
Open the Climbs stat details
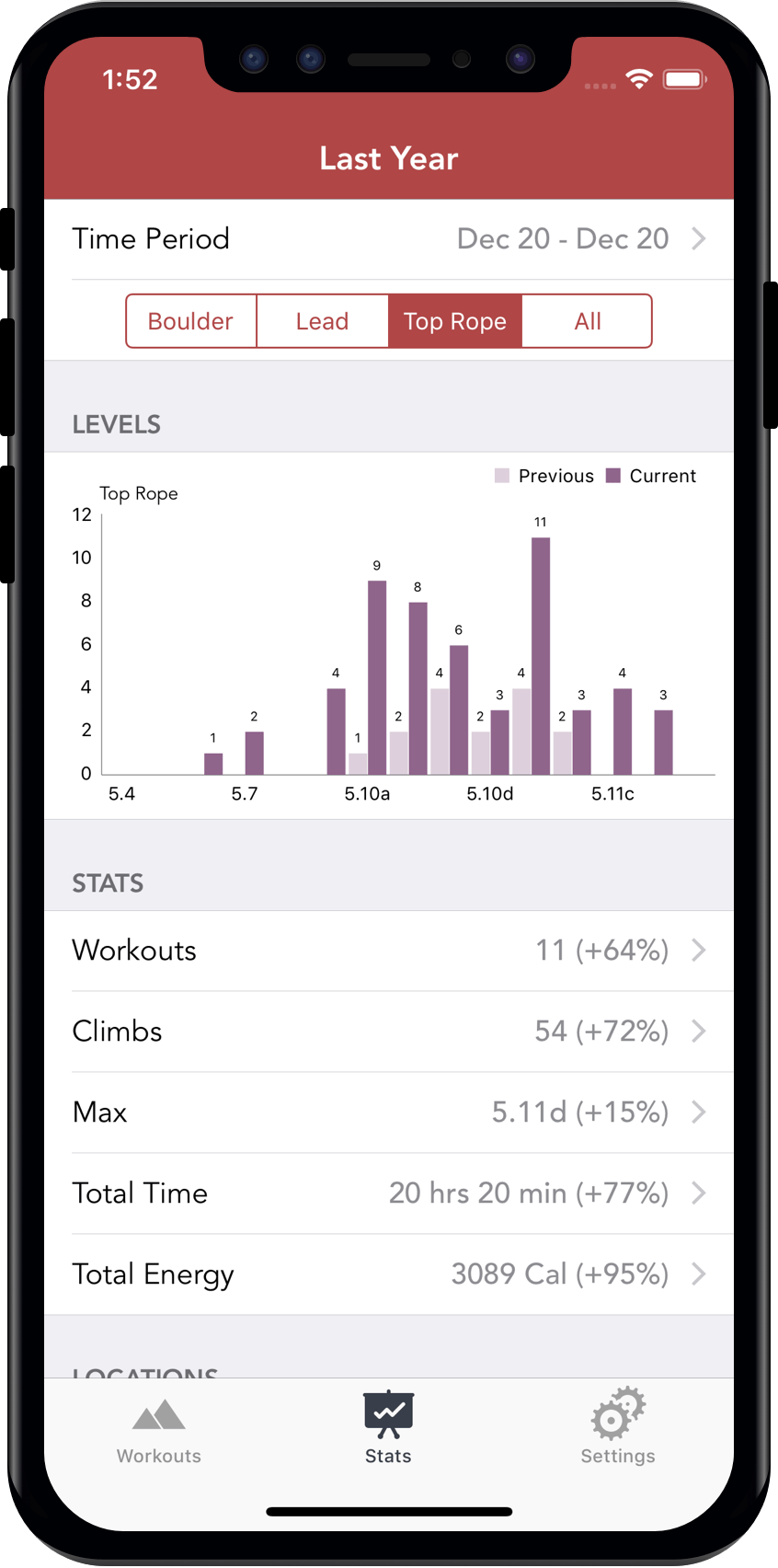coord(389,1032)
